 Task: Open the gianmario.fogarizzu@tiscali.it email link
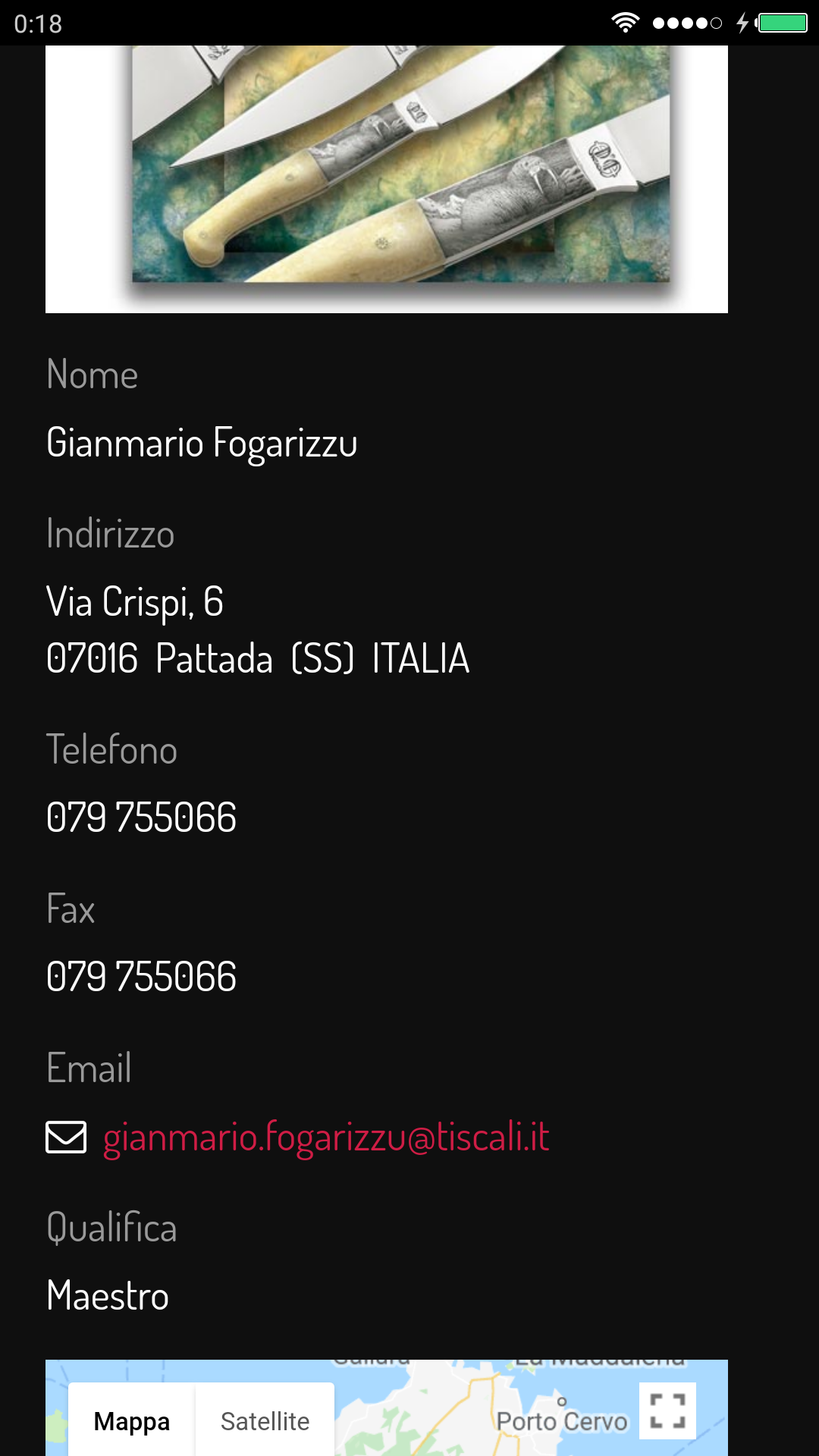tap(325, 1137)
